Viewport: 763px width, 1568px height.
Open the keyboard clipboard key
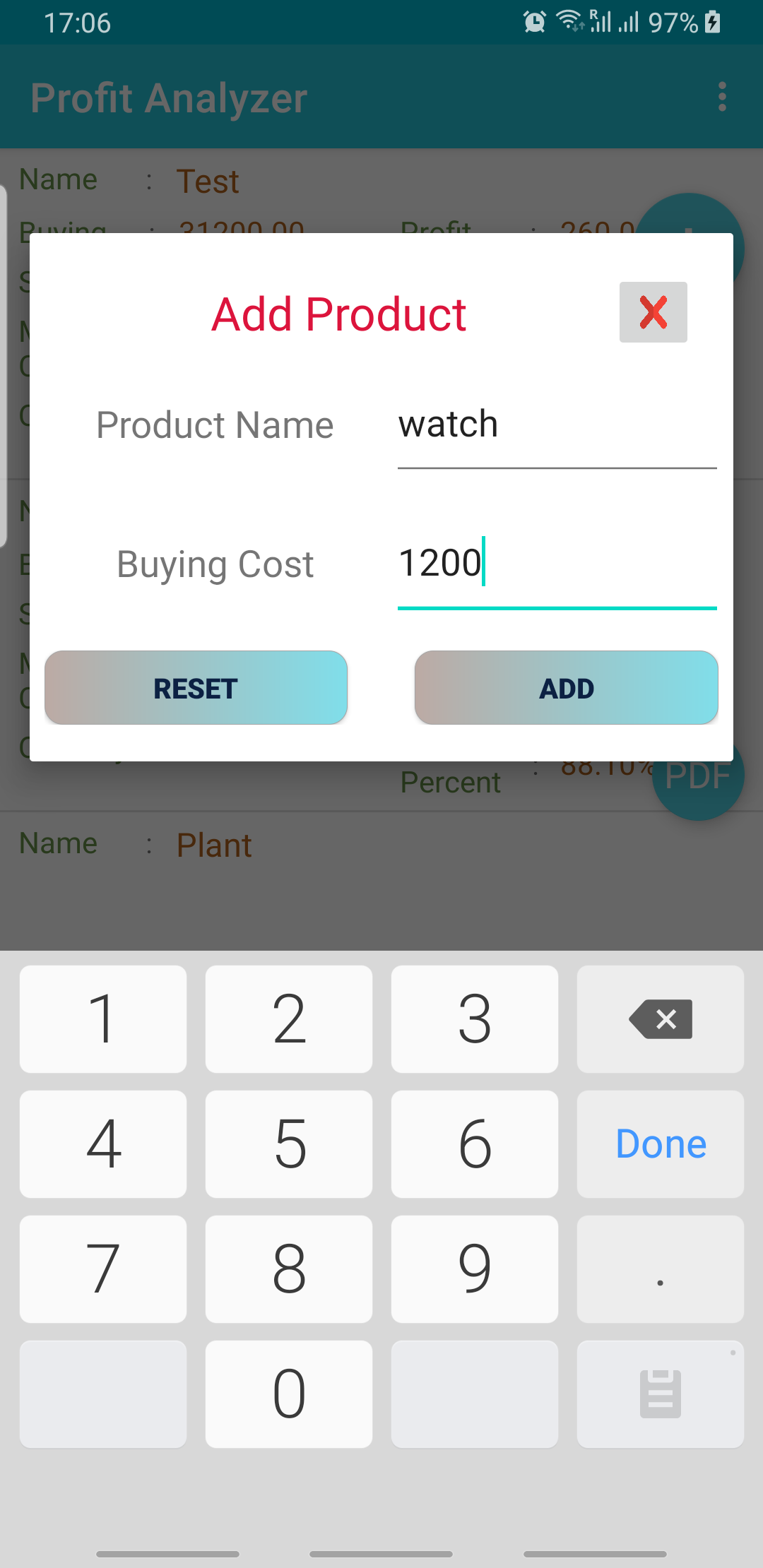click(x=660, y=1394)
